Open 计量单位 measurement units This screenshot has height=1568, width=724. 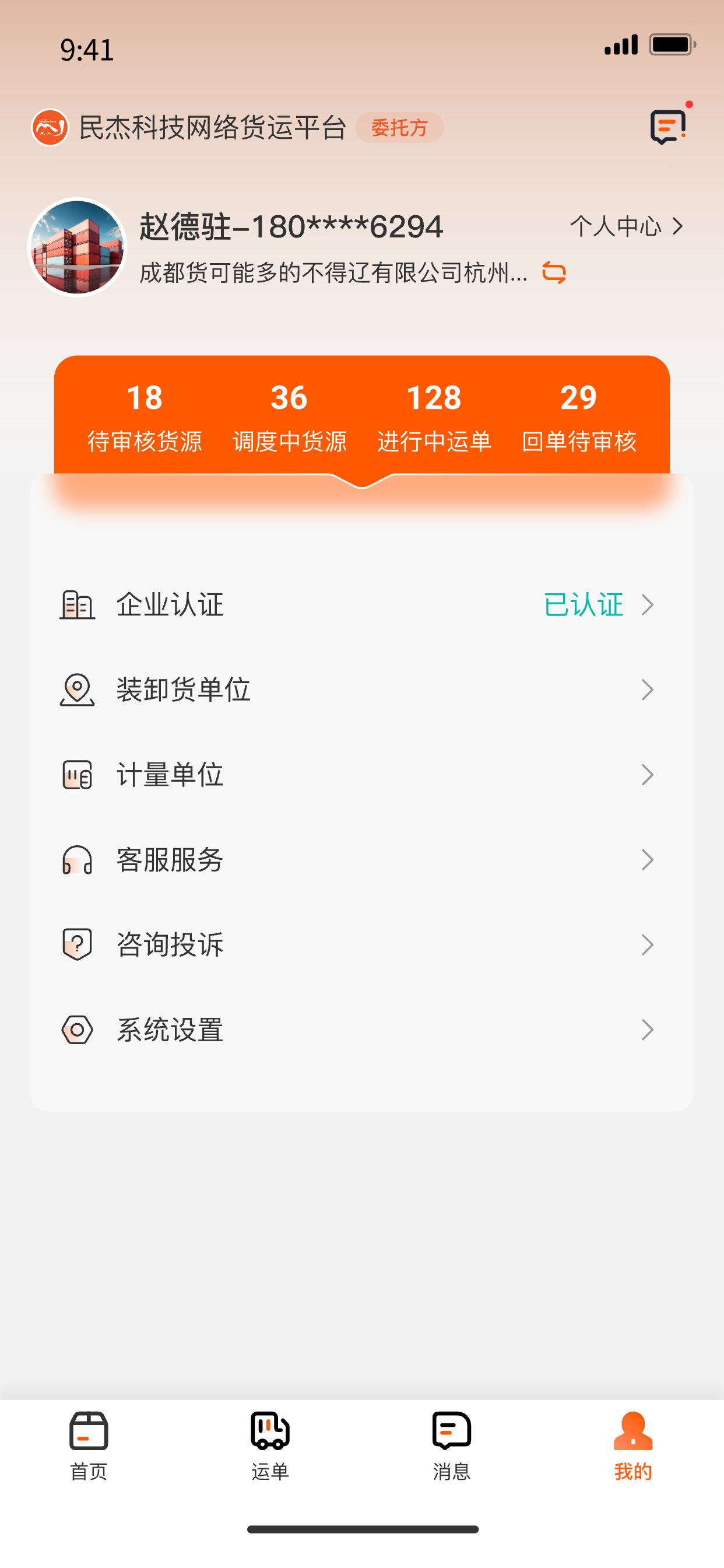tap(361, 775)
